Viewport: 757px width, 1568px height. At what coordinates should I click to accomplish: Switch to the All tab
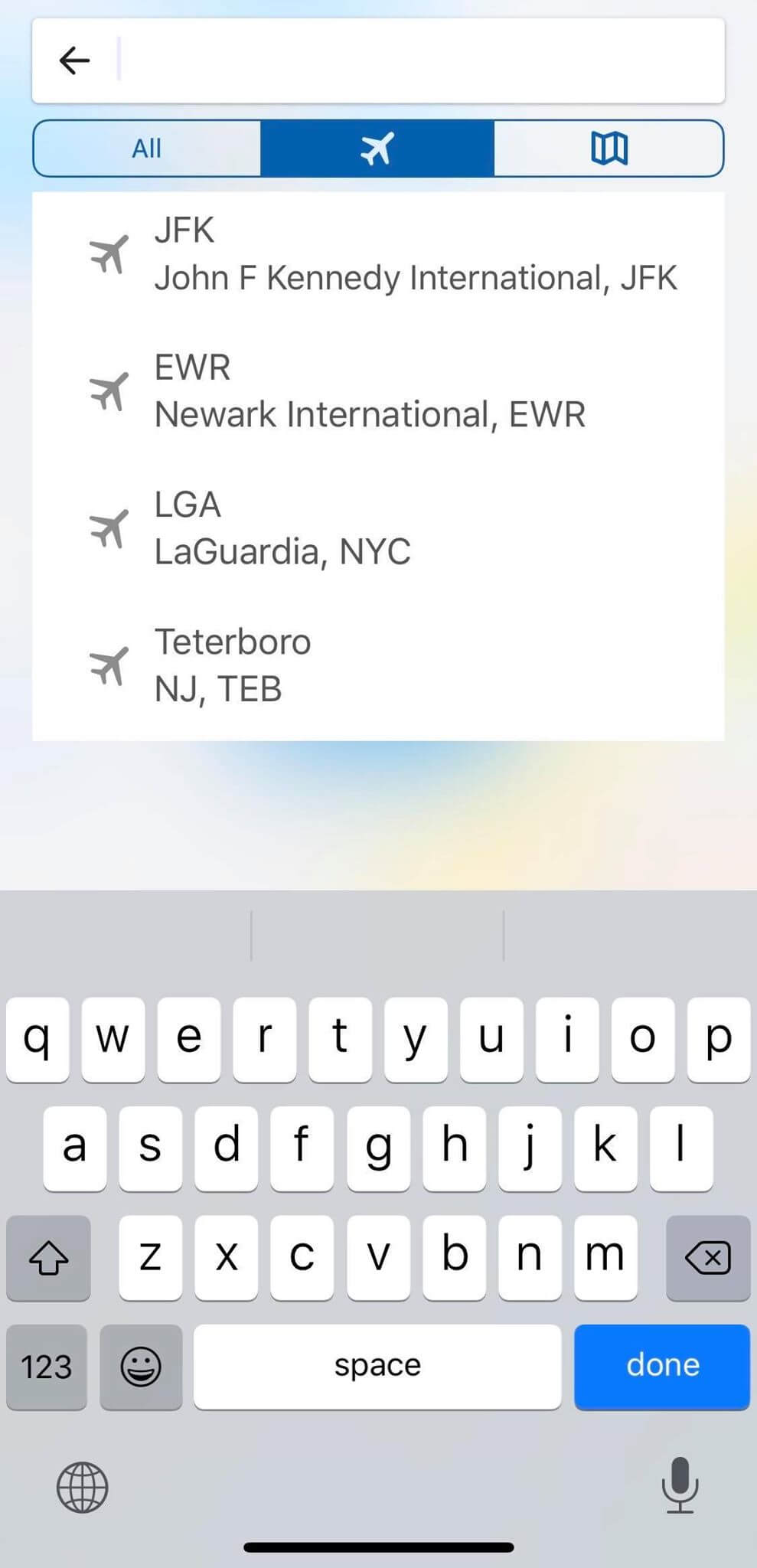(147, 148)
